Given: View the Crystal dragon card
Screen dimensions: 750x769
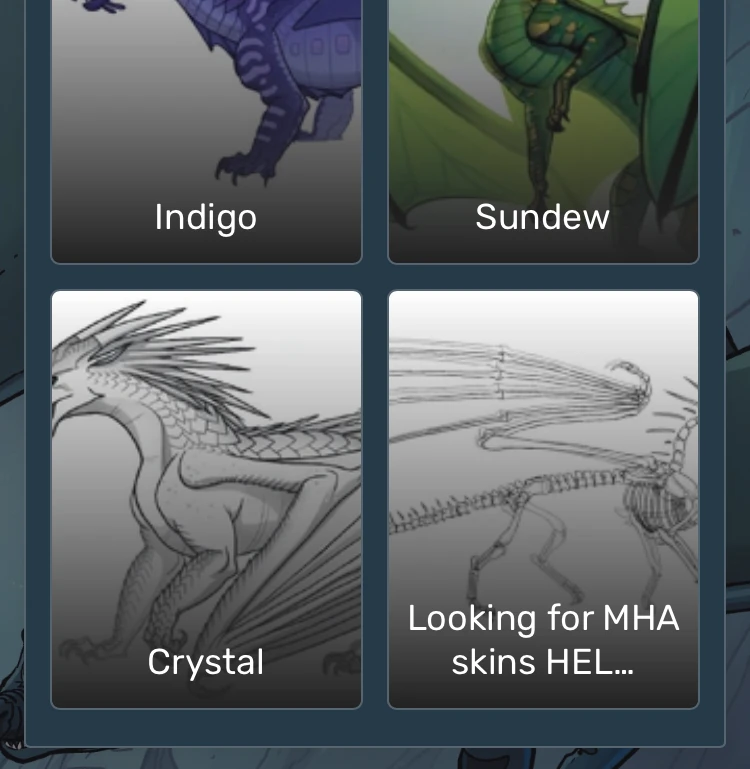Looking at the screenshot, I should [x=206, y=498].
